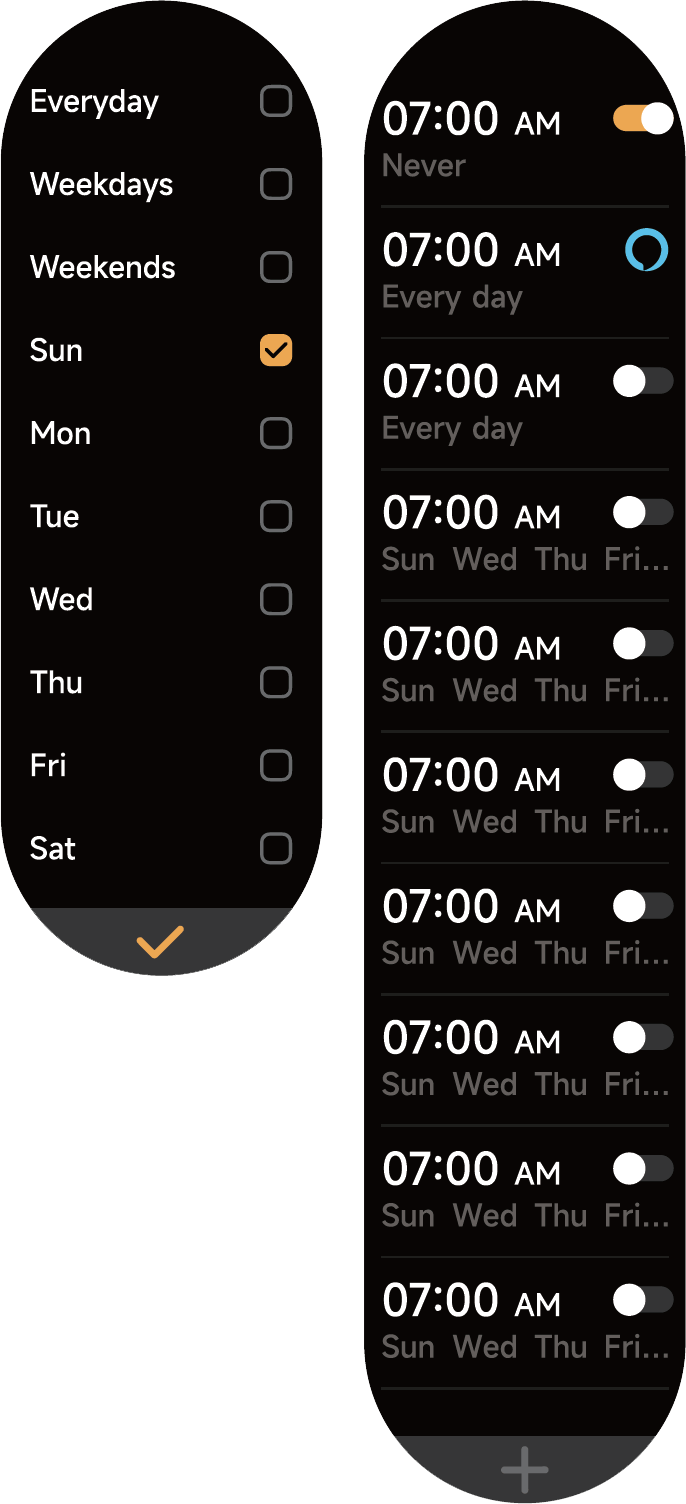Check the Fri checkbox
Viewport: 686px width, 1504px height.
(x=276, y=766)
